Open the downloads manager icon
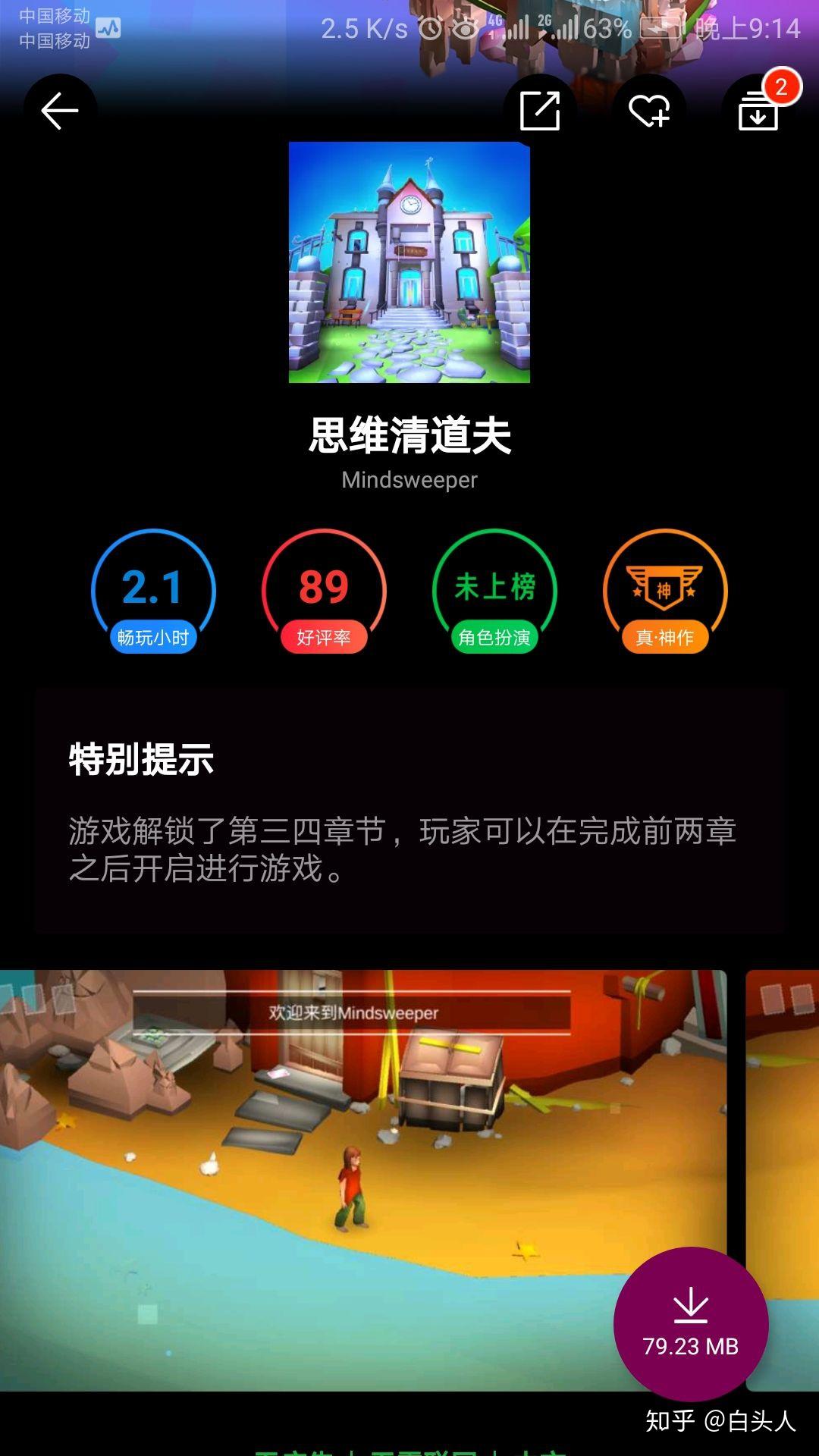Image resolution: width=819 pixels, height=1456 pixels. coord(758,111)
